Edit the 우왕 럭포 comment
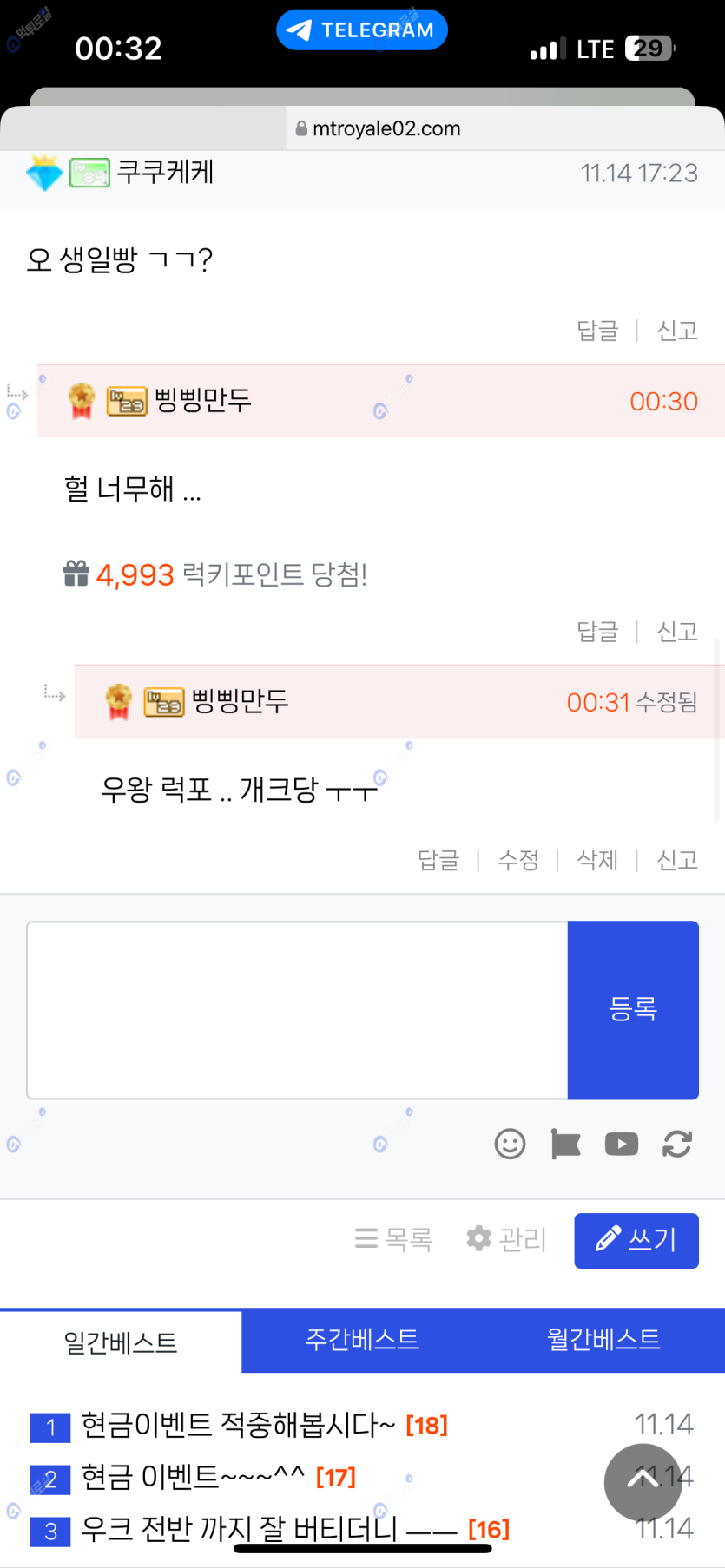The image size is (725, 1568). click(518, 860)
